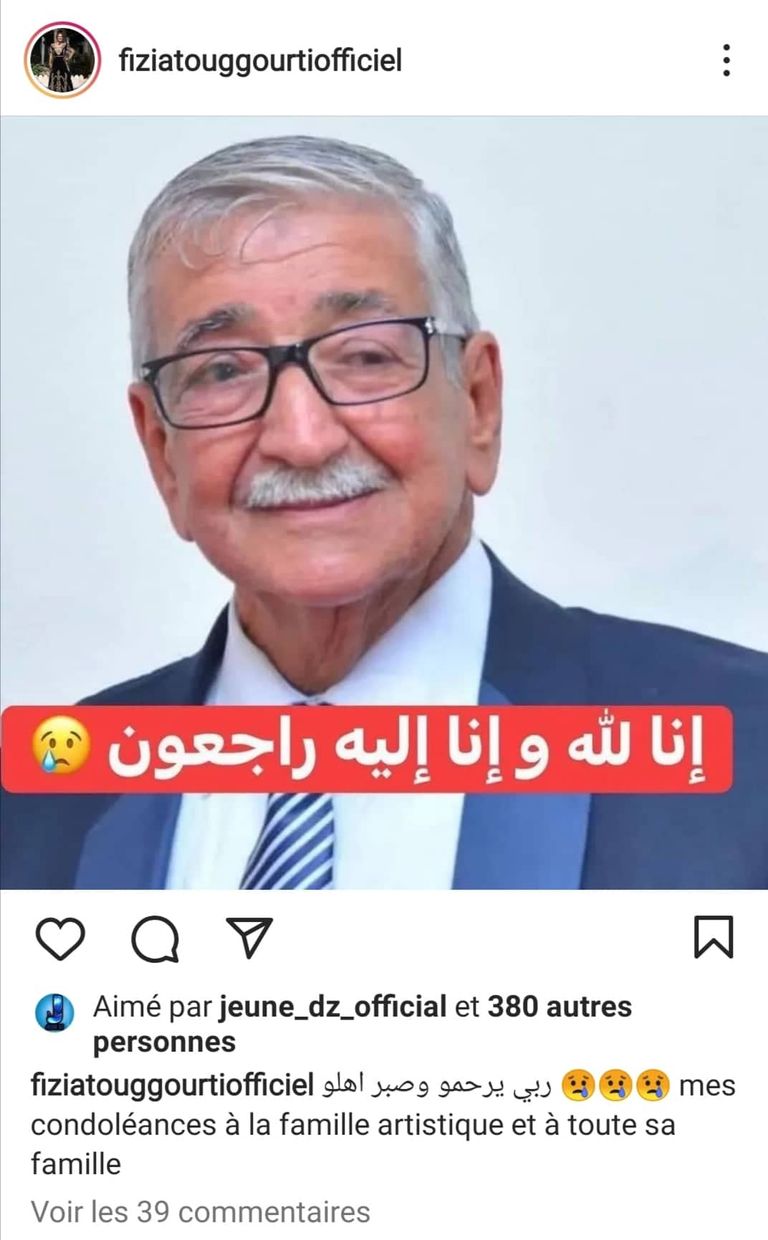Like this post with the heart
The image size is (768, 1240).
pos(60,938)
